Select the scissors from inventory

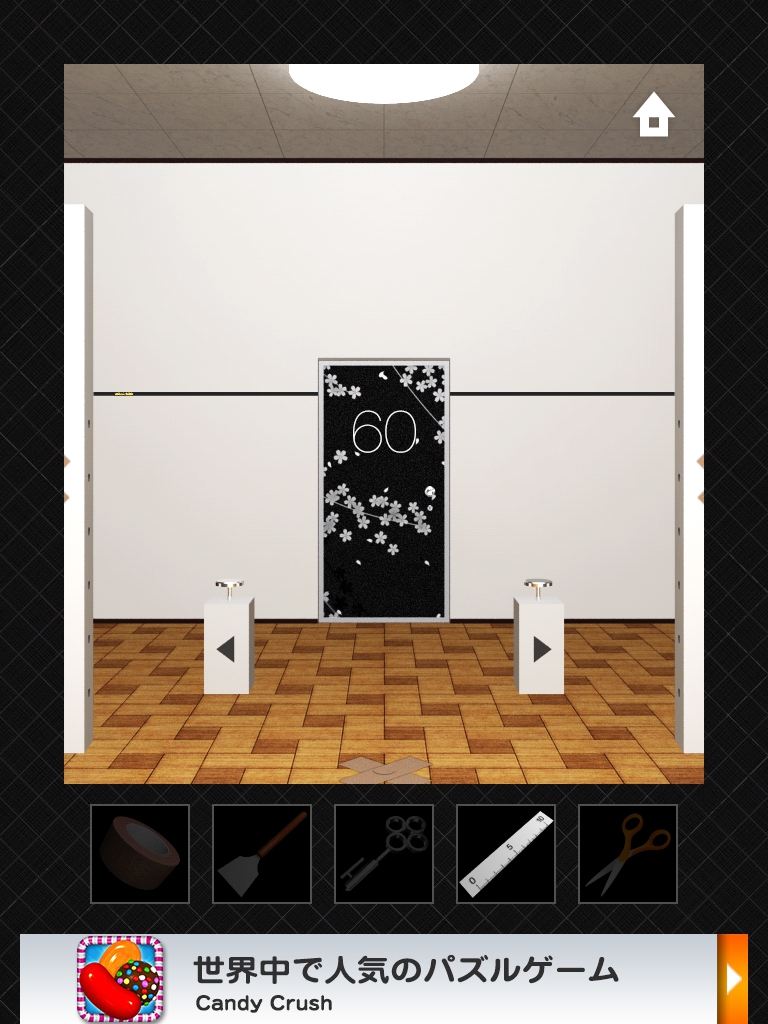628,854
